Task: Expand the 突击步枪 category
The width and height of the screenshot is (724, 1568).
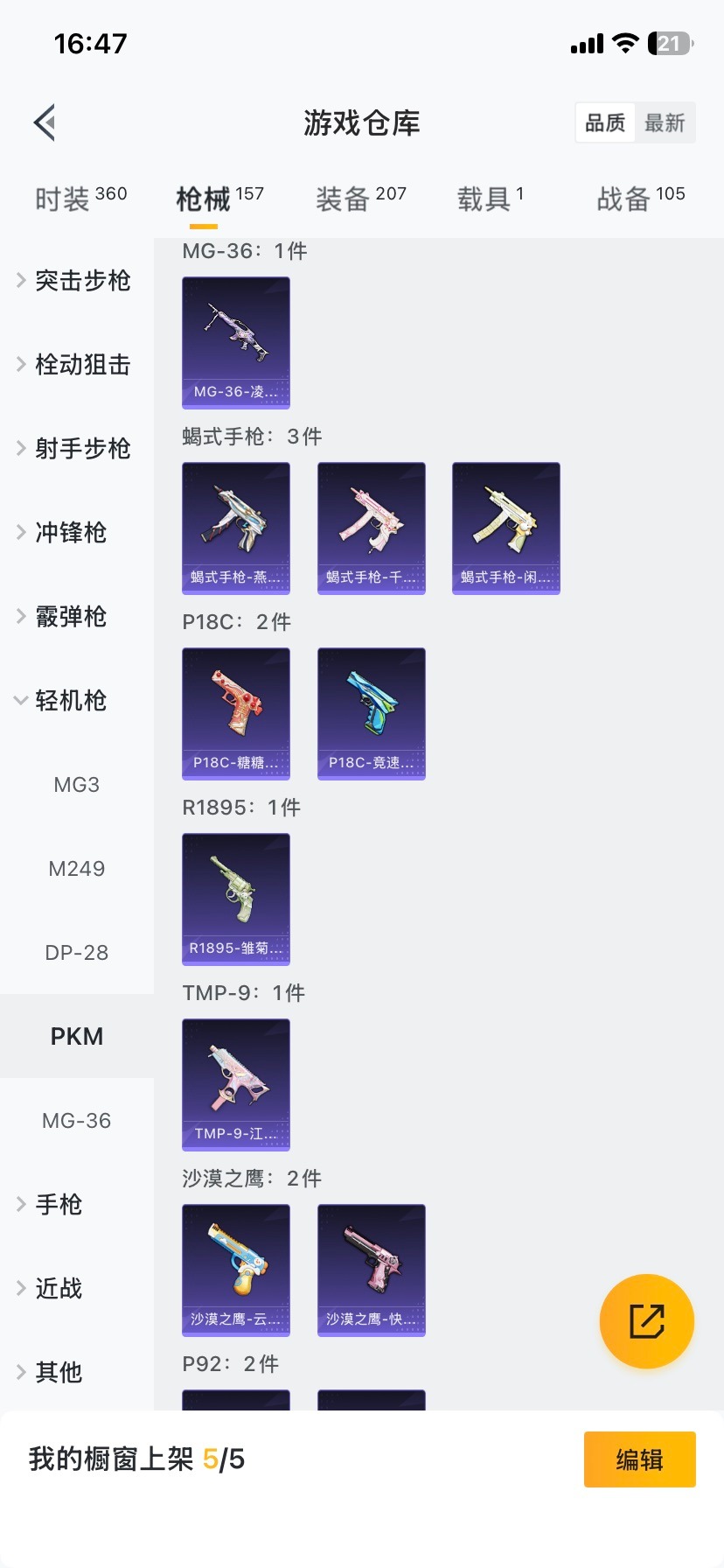Action: pyautogui.click(x=82, y=281)
